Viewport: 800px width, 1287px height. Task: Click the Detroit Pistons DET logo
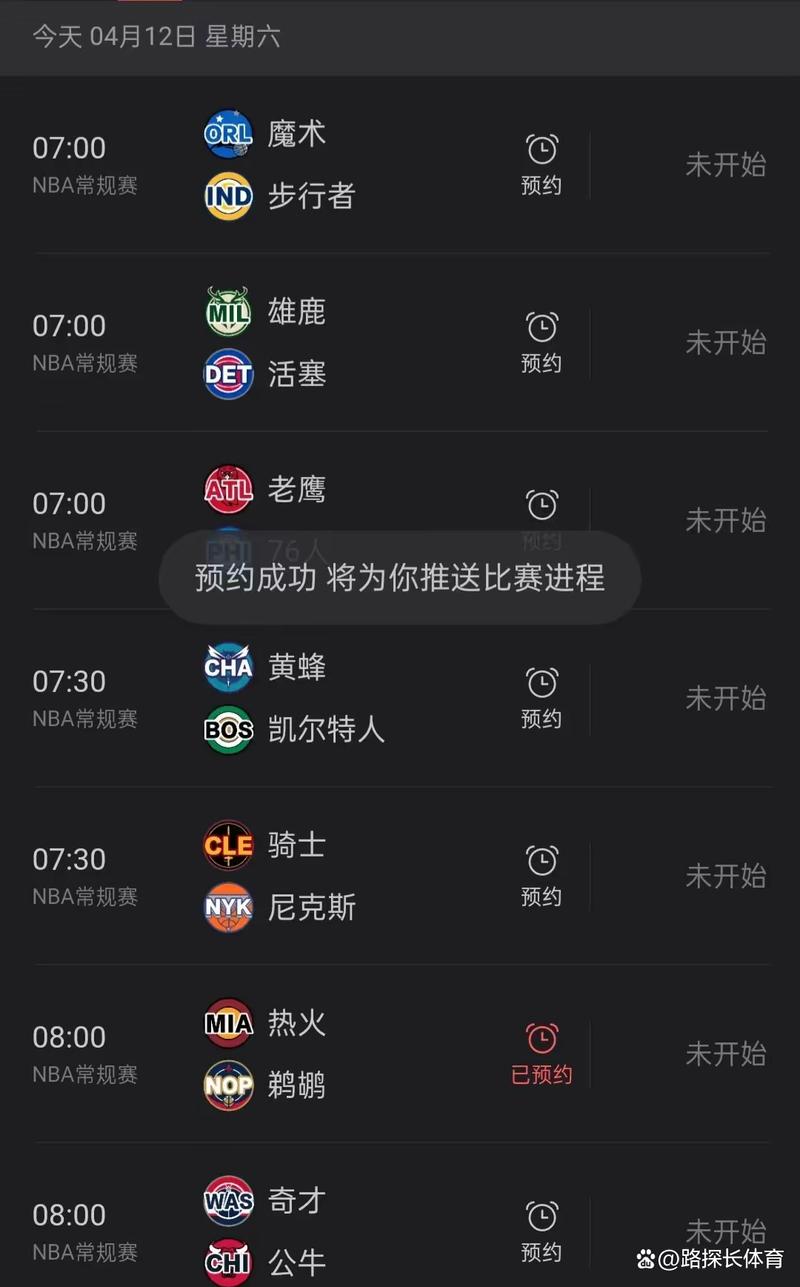(x=228, y=374)
